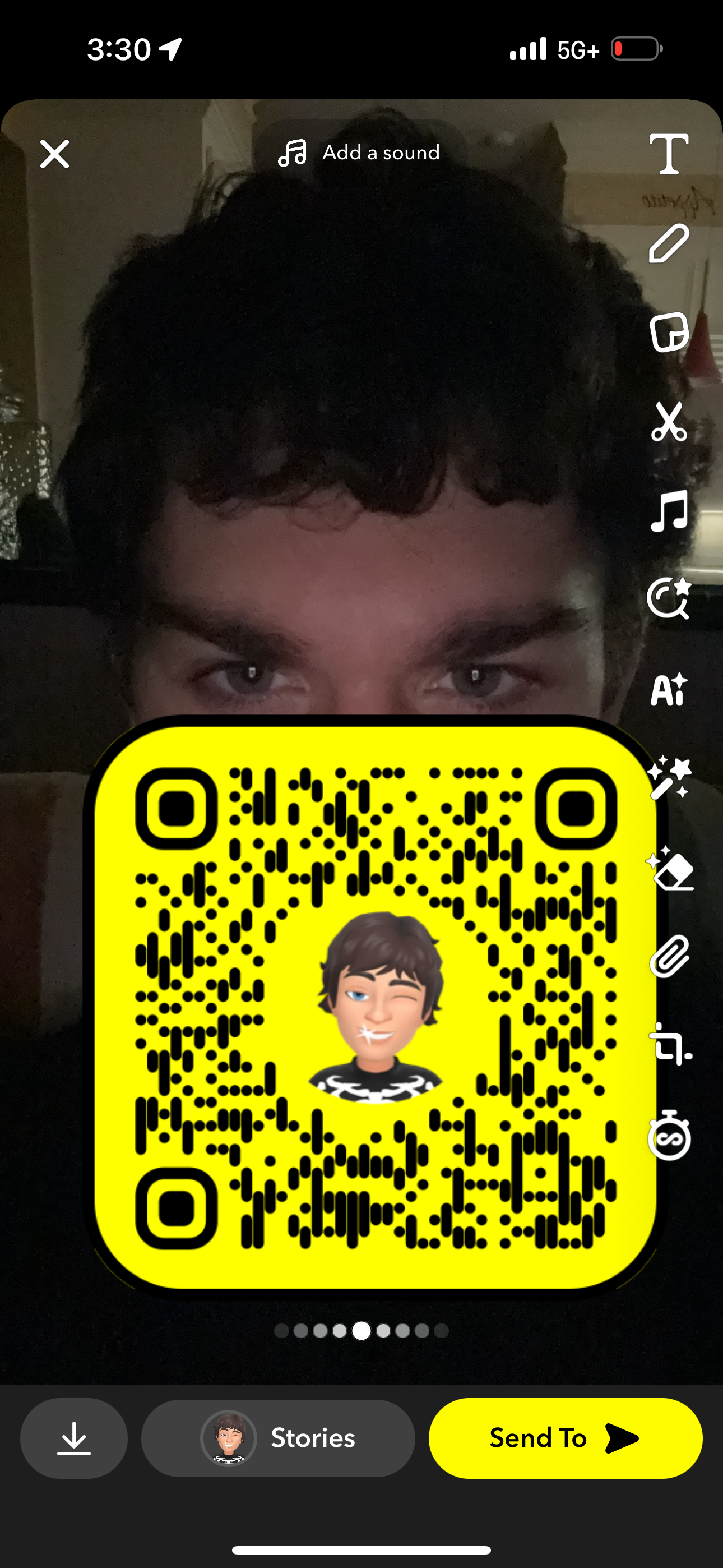Select the pencil drawing tool

coord(669,243)
